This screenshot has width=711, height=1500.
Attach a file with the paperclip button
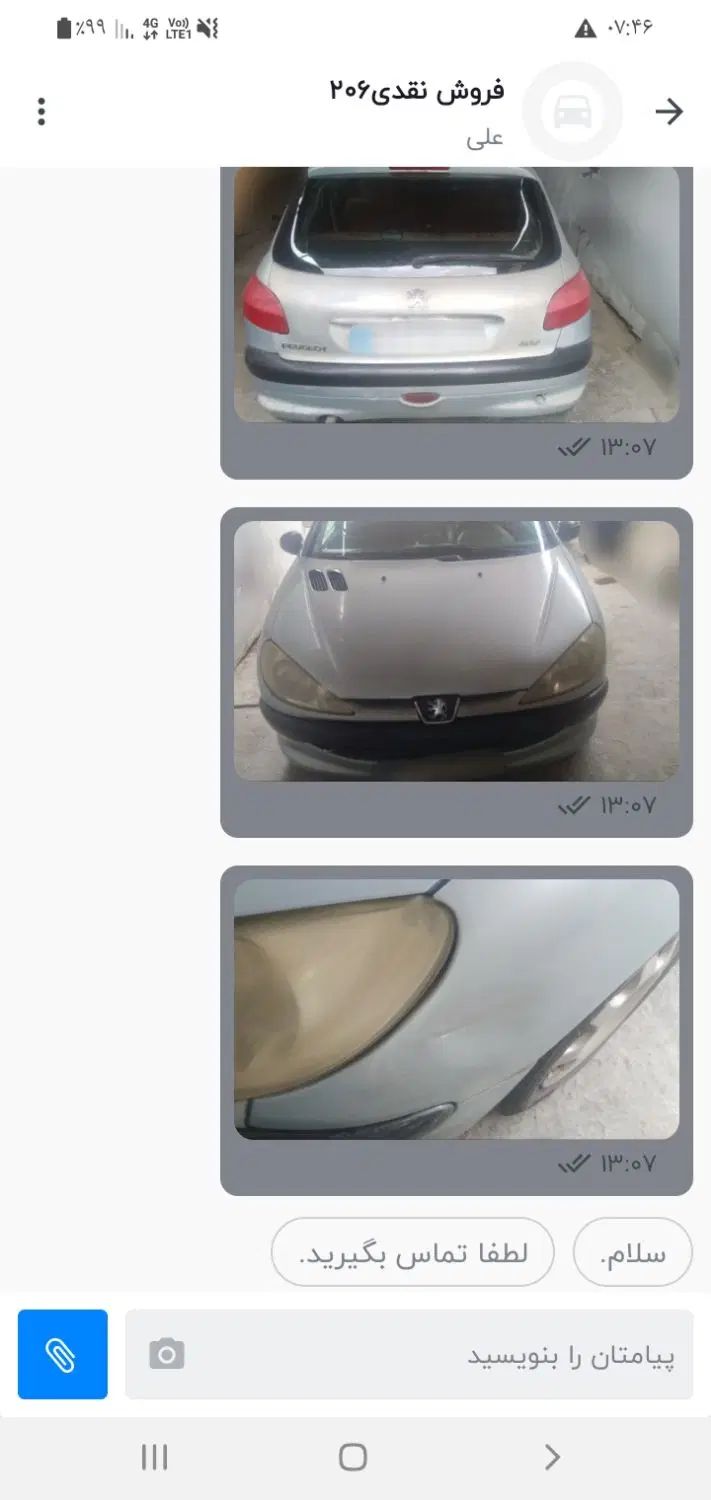click(62, 1354)
